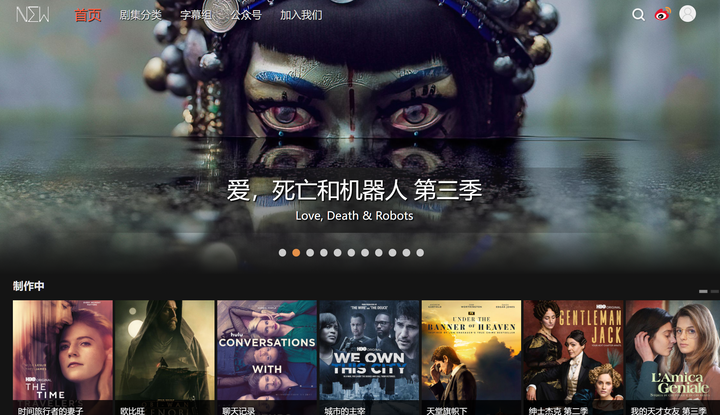Screen dimensions: 720x415
Task: View the 聊天记录 series card
Action: (266, 355)
